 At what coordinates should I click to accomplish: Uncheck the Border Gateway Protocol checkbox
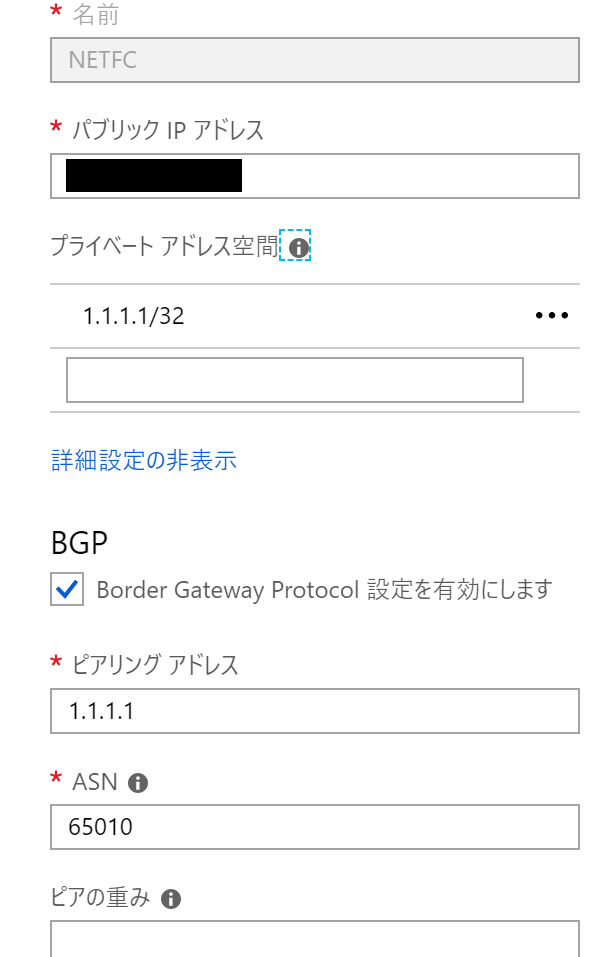(x=68, y=590)
